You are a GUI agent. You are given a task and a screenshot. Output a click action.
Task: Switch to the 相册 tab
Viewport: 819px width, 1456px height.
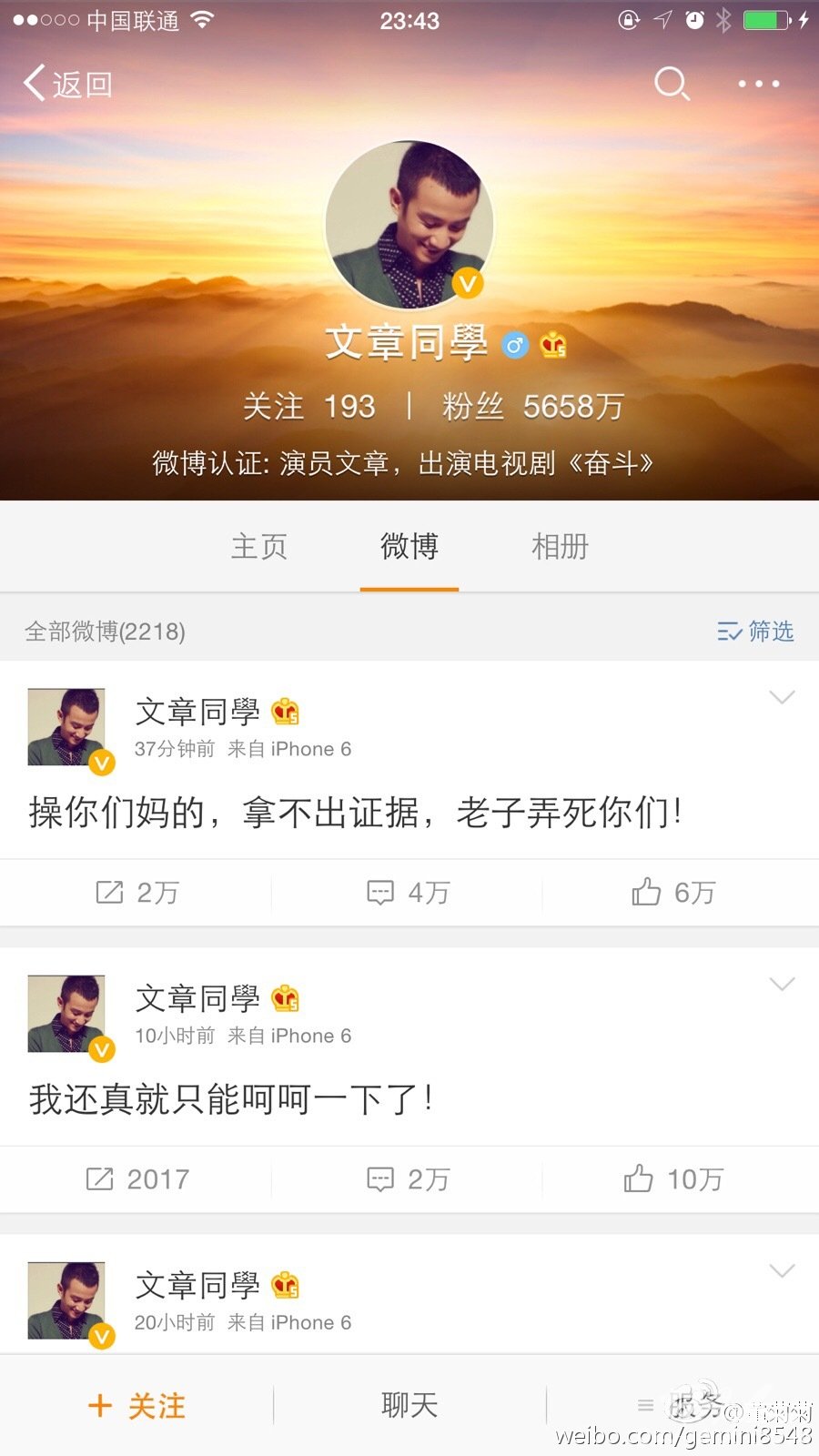(x=560, y=546)
